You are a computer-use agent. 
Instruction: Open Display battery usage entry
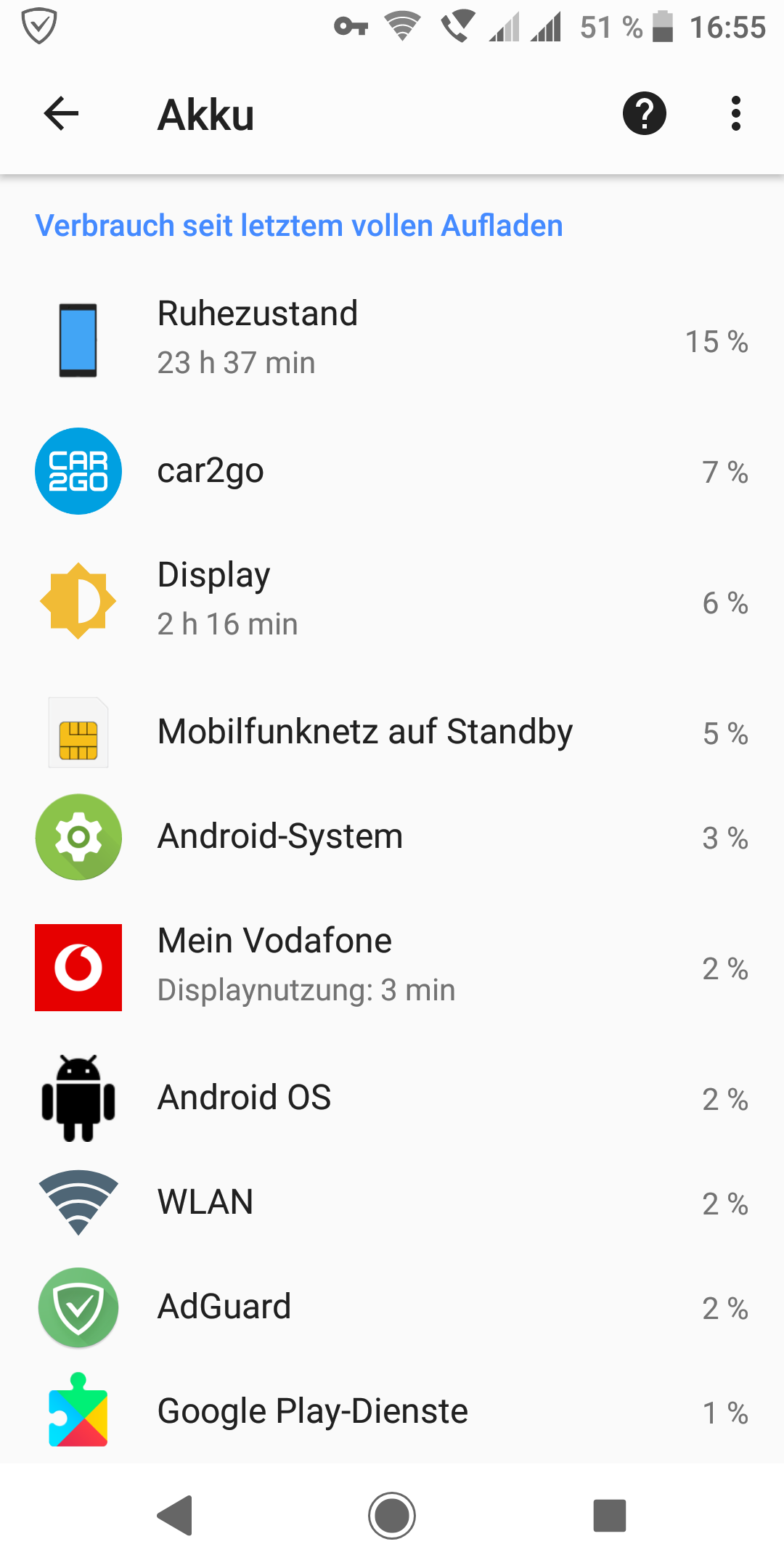[392, 600]
